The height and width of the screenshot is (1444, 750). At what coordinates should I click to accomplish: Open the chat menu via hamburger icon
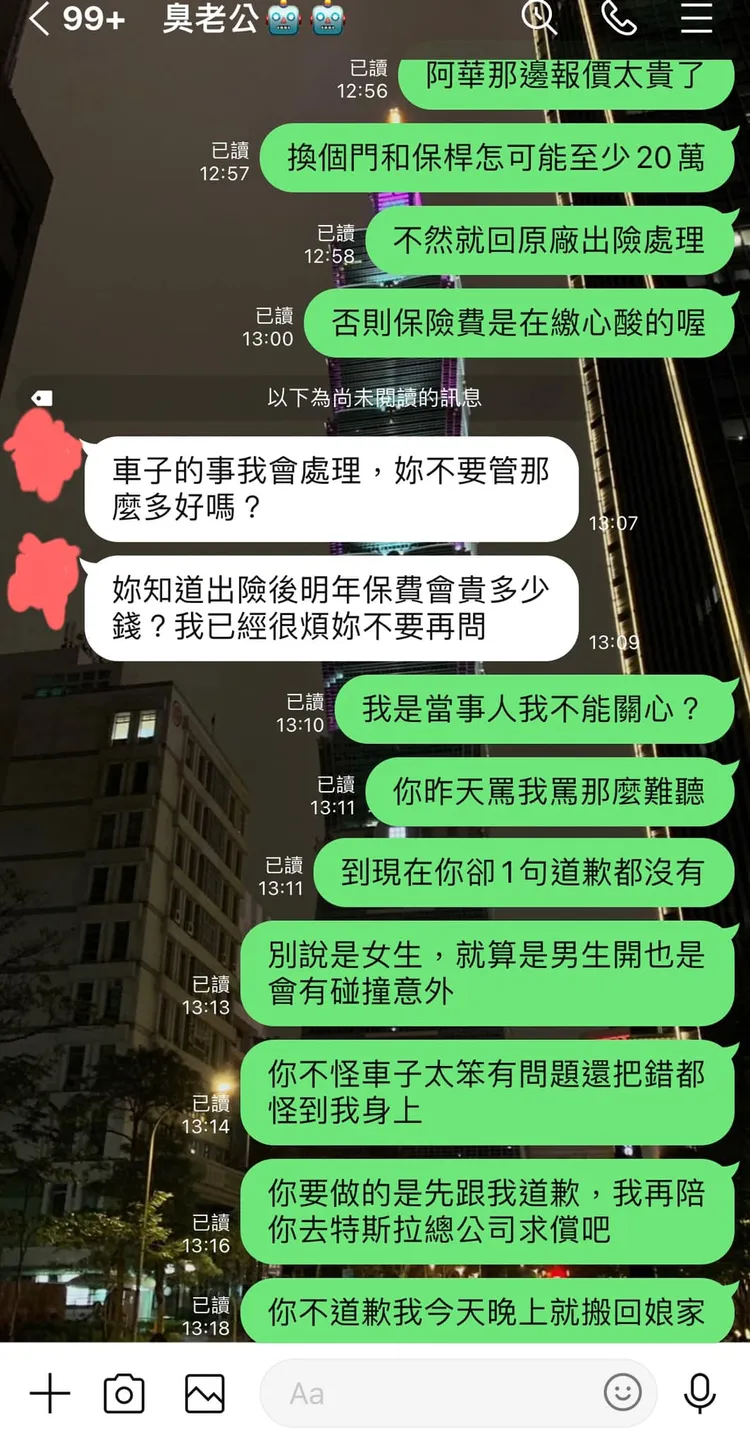point(697,20)
